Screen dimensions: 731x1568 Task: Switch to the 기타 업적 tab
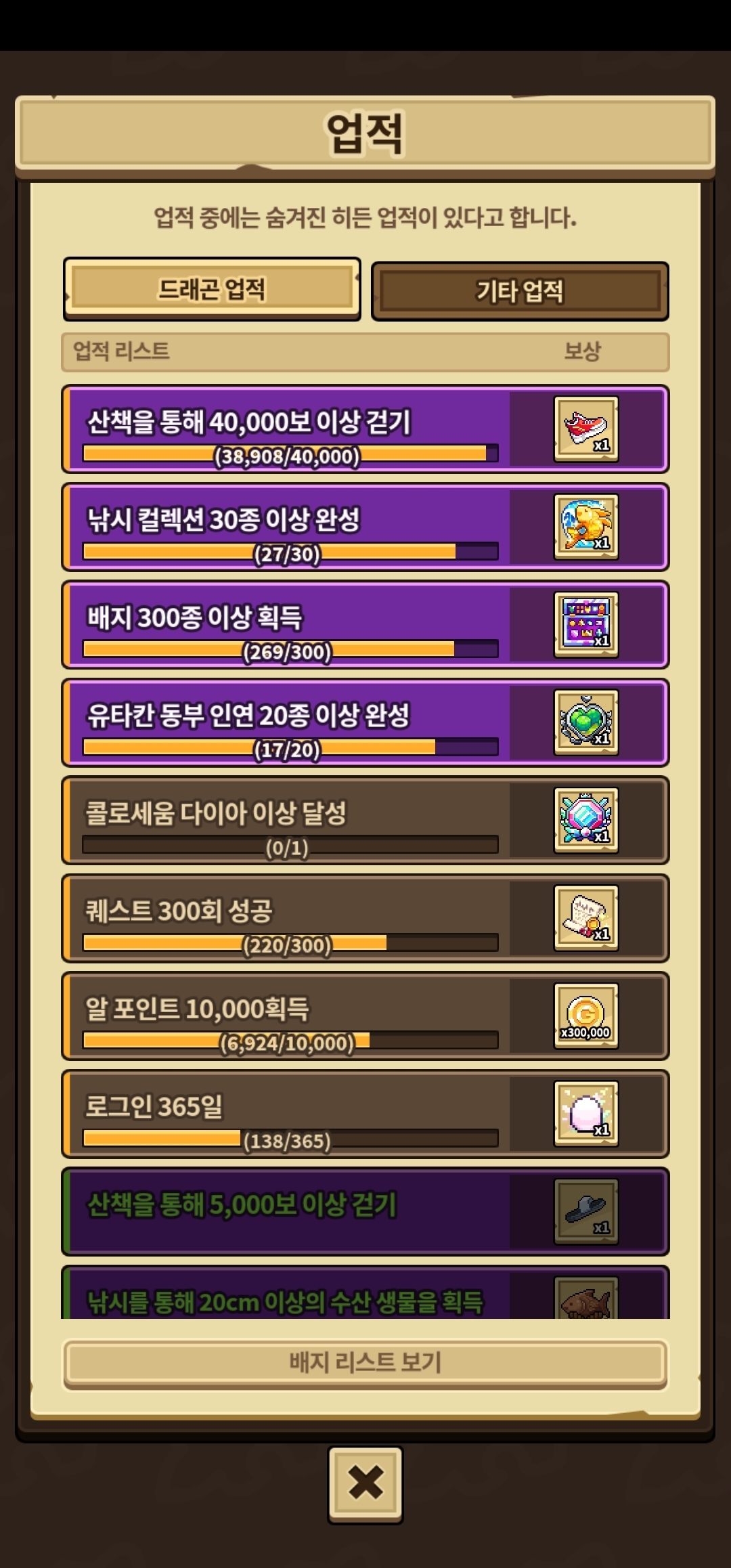point(520,291)
